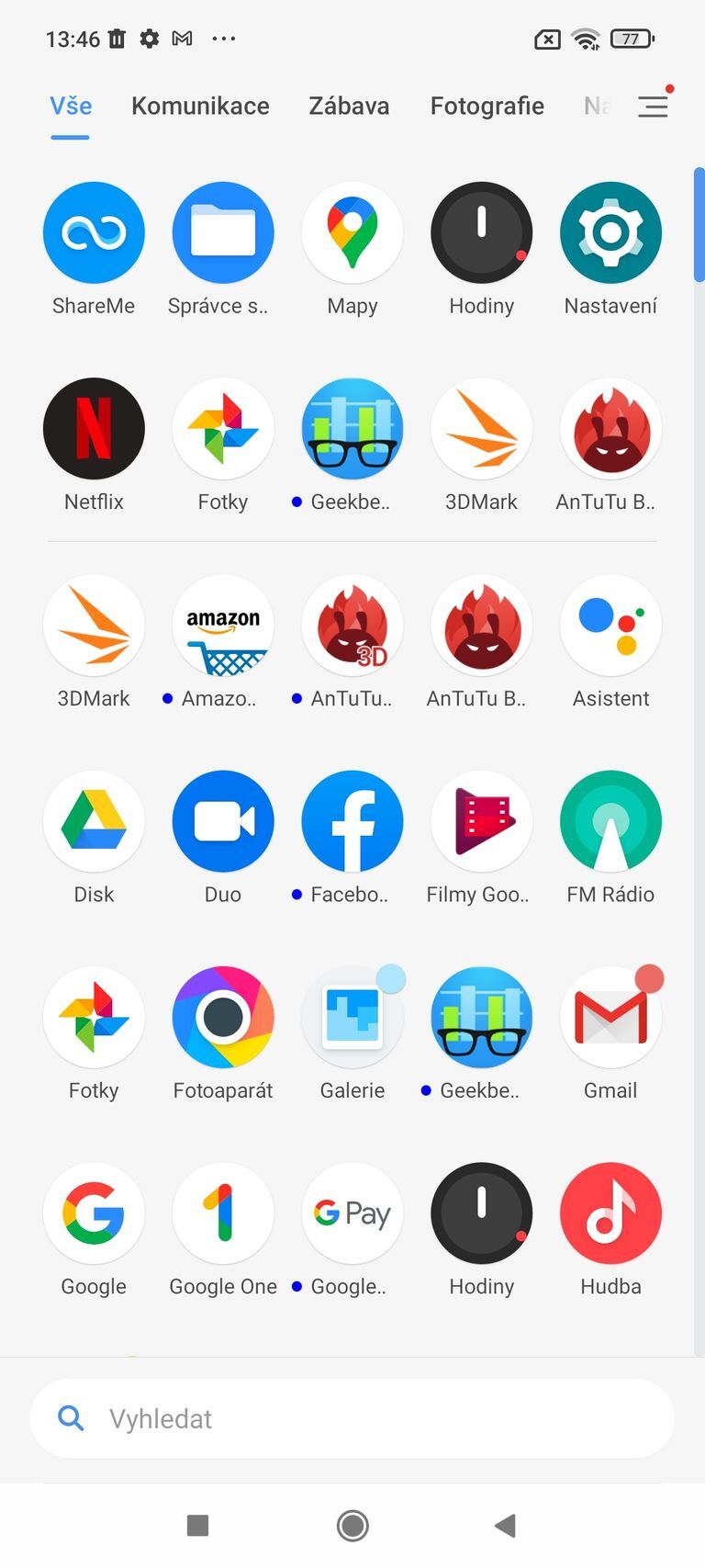Start a Duo video call app
The image size is (705, 1568).
point(222,820)
